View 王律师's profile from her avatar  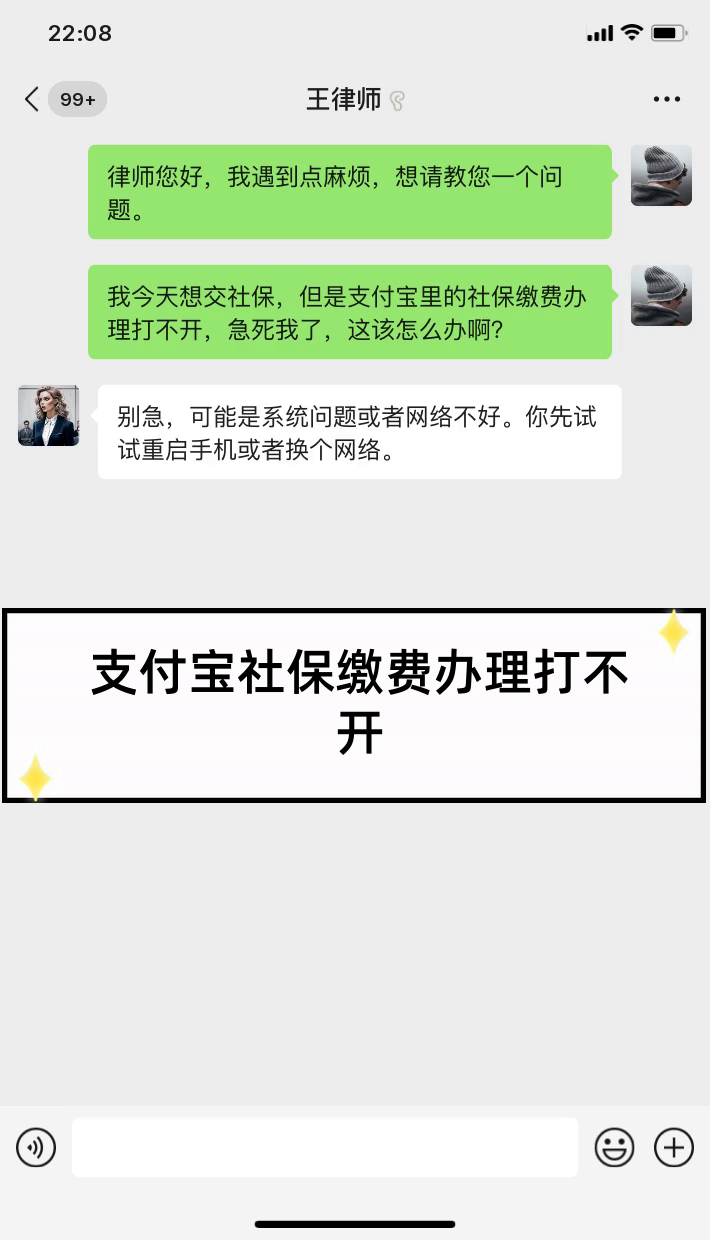pyautogui.click(x=48, y=415)
